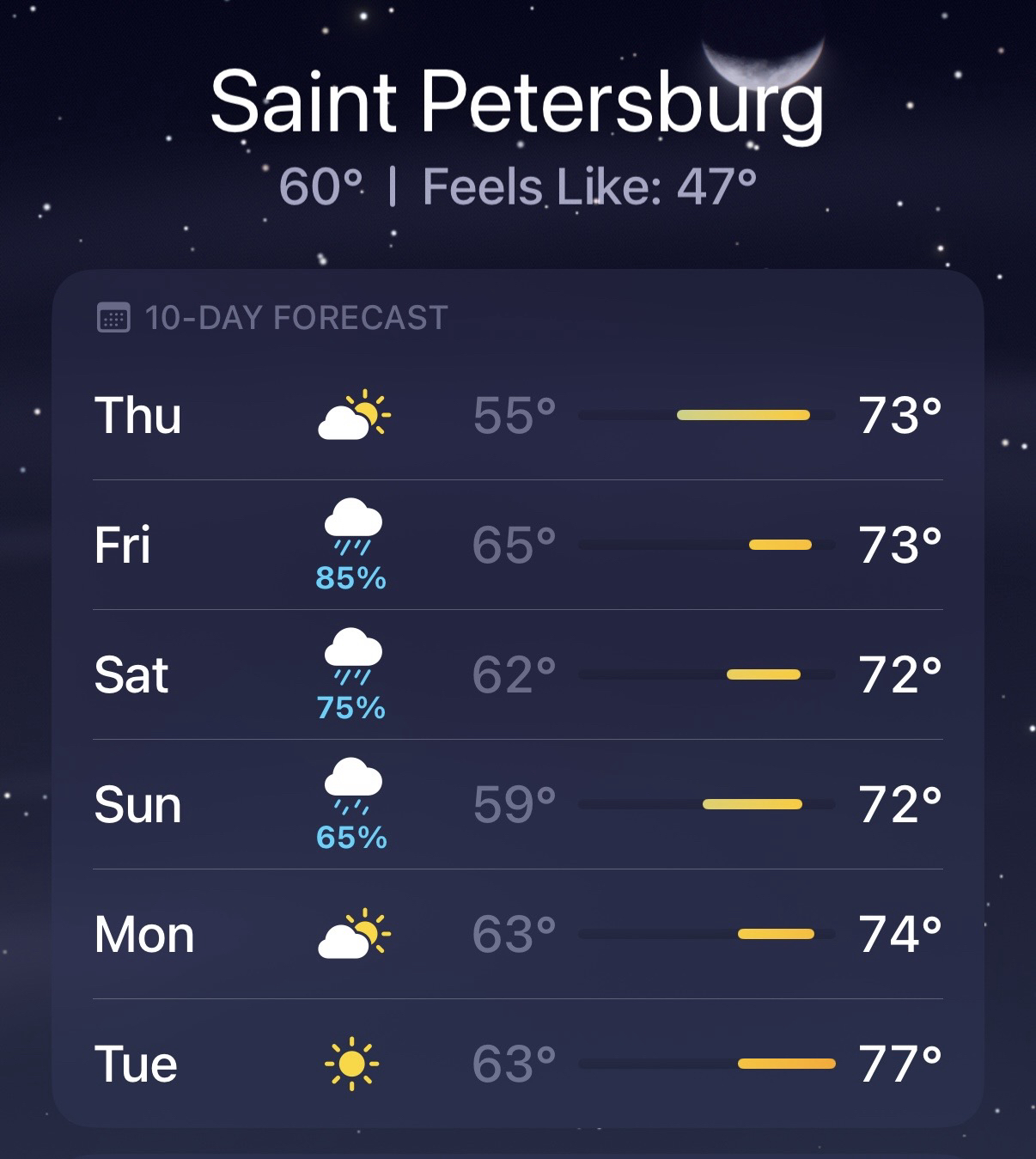The height and width of the screenshot is (1159, 1036).
Task: Open Monday's partly cloudy forecast
Action: click(x=517, y=935)
